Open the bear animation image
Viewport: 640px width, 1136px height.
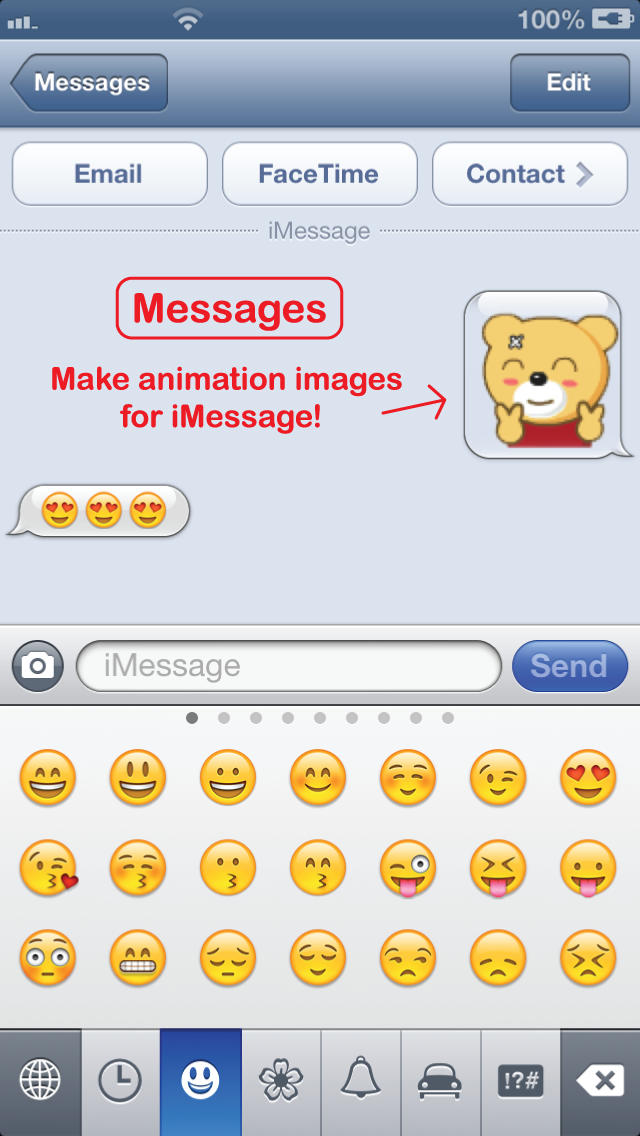pyautogui.click(x=545, y=375)
